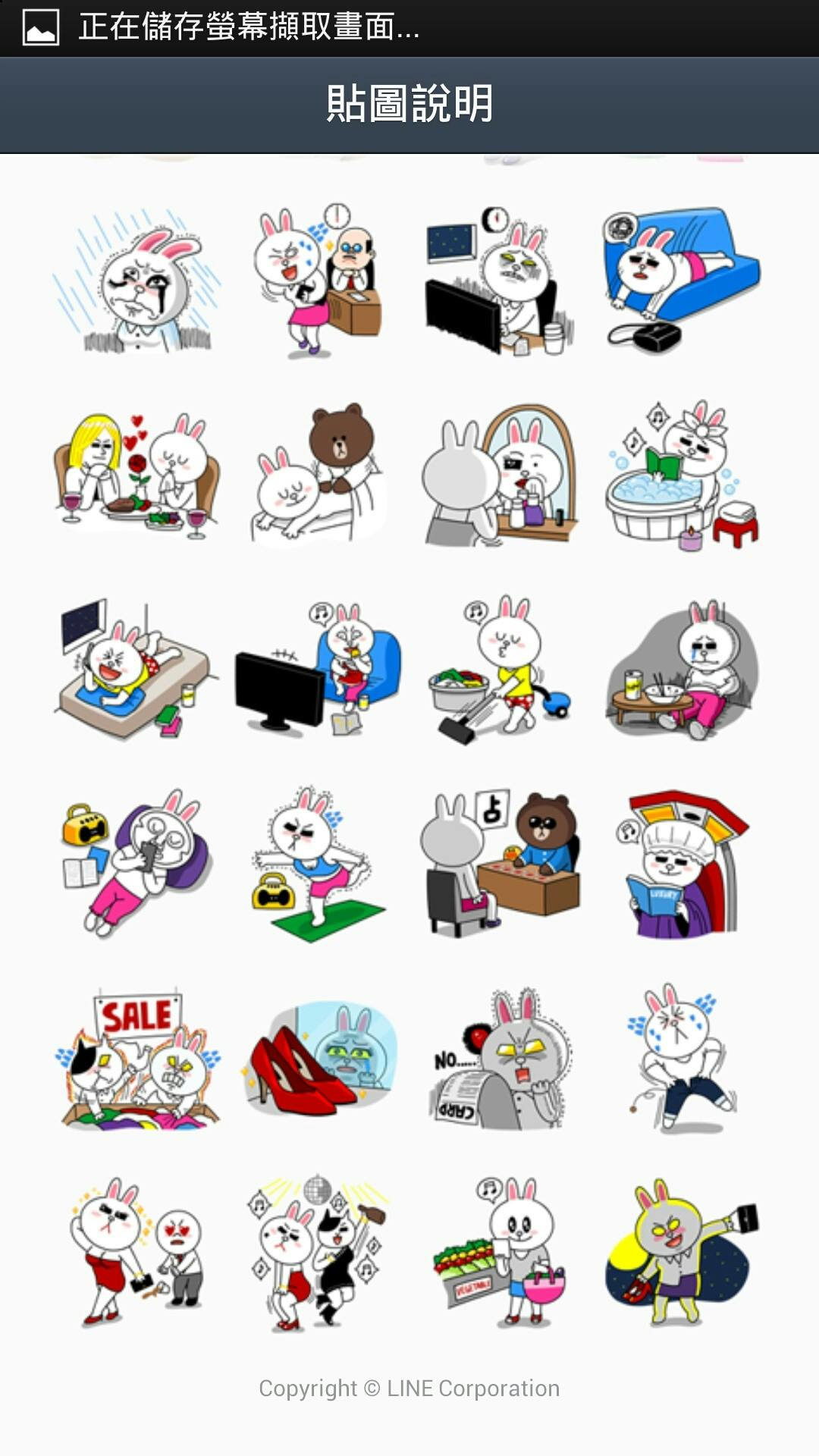The height and width of the screenshot is (1456, 819).
Task: Tap the disco ball dancing with cat sticker
Action: click(317, 1253)
